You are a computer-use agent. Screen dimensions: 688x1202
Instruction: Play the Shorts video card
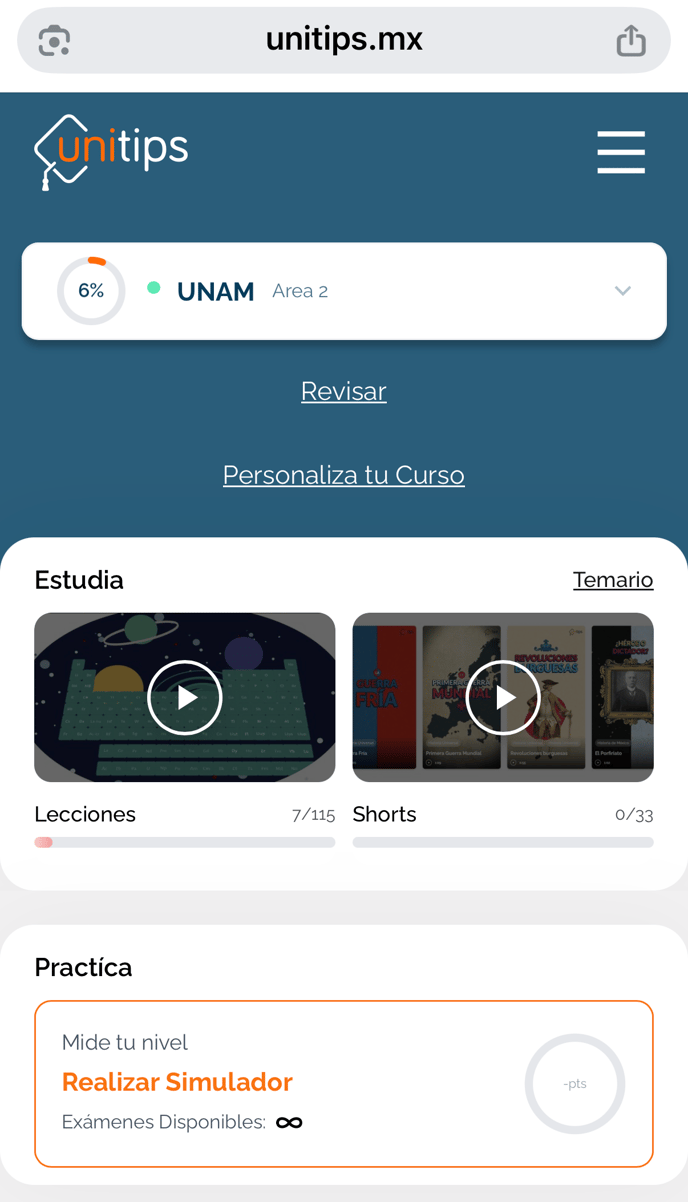tap(503, 697)
